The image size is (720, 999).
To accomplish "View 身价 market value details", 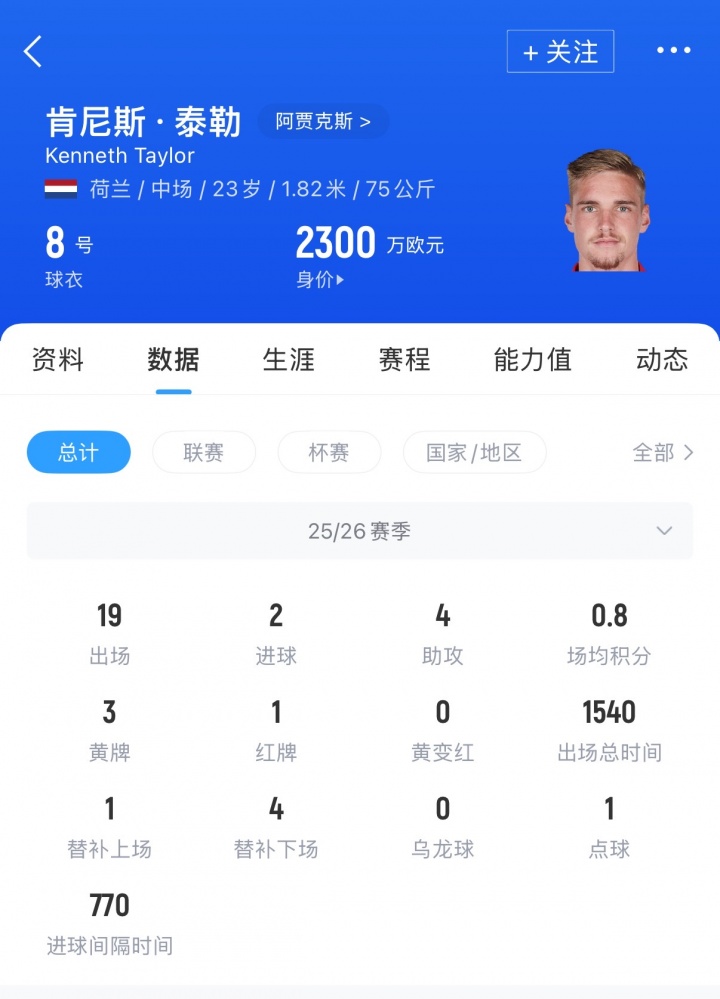I will tap(320, 280).
